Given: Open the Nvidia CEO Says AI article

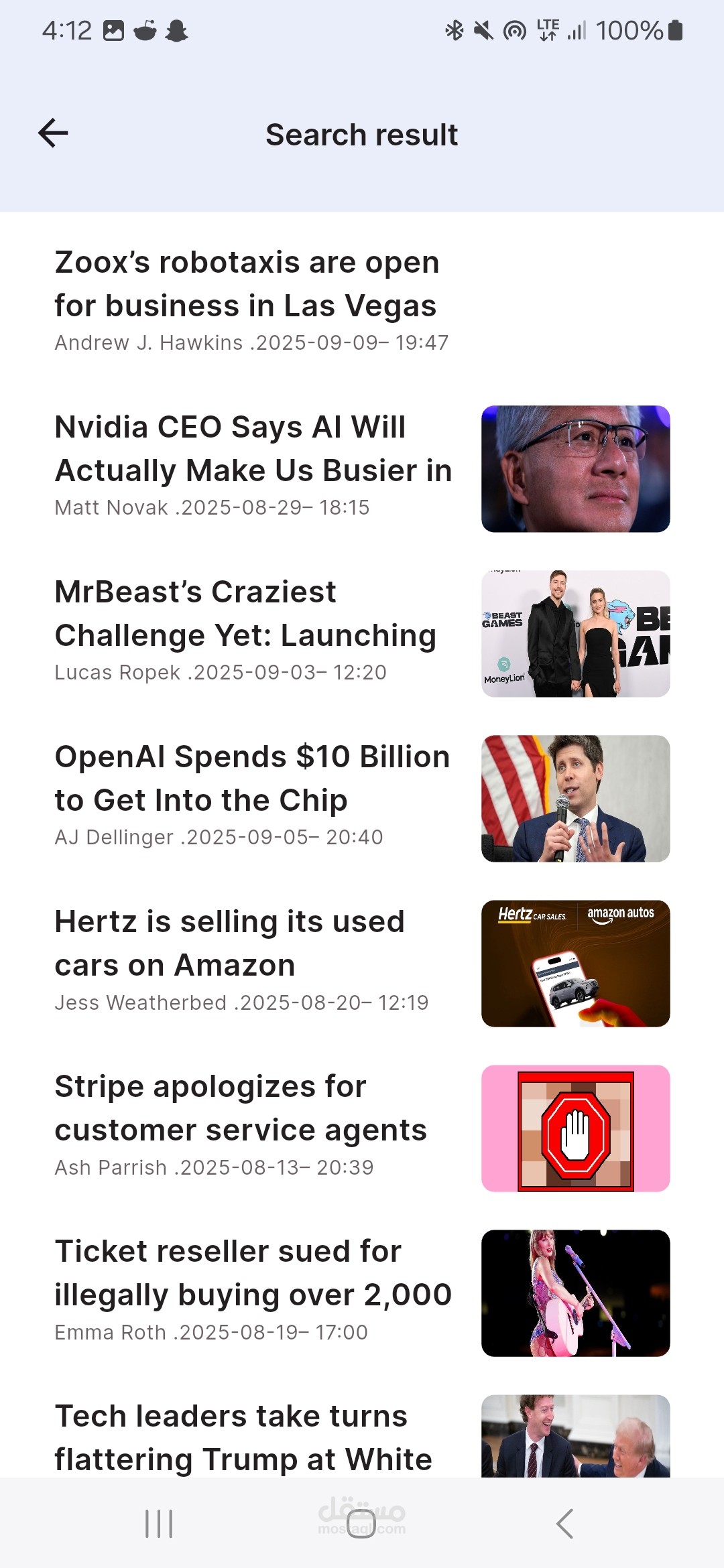Looking at the screenshot, I should tap(362, 468).
